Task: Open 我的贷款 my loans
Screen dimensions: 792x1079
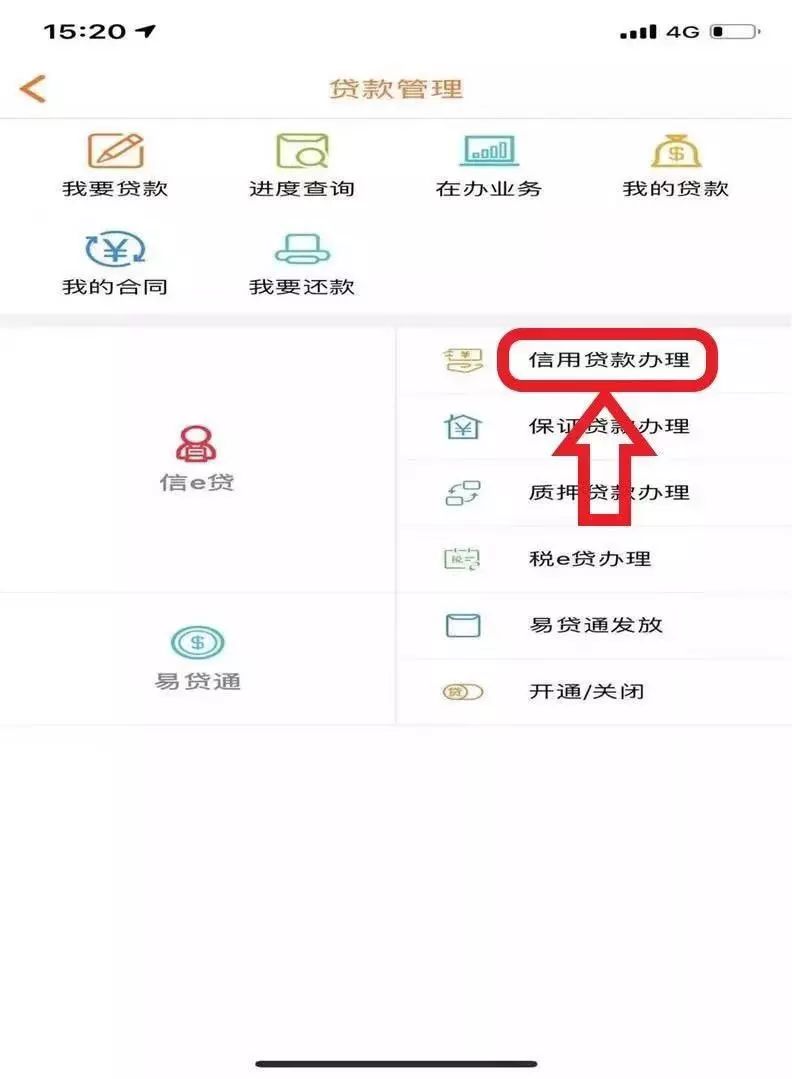Action: click(676, 165)
